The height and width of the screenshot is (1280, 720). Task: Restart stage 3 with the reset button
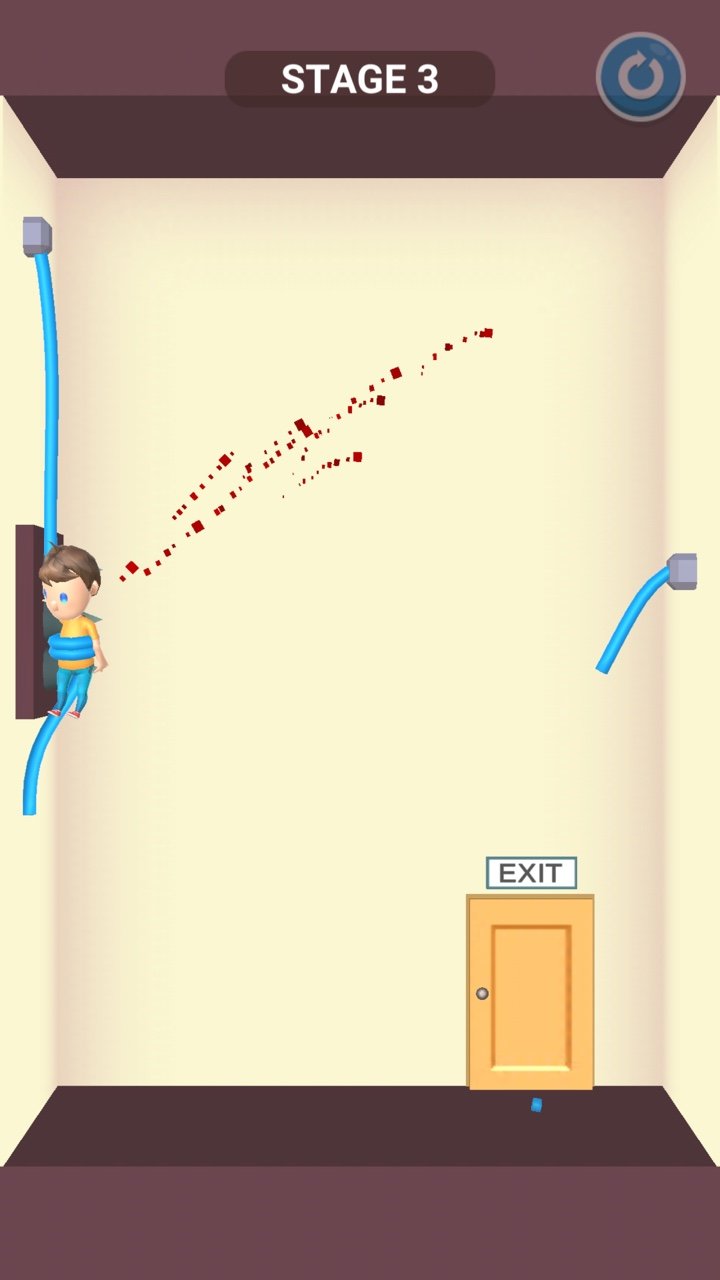[641, 77]
